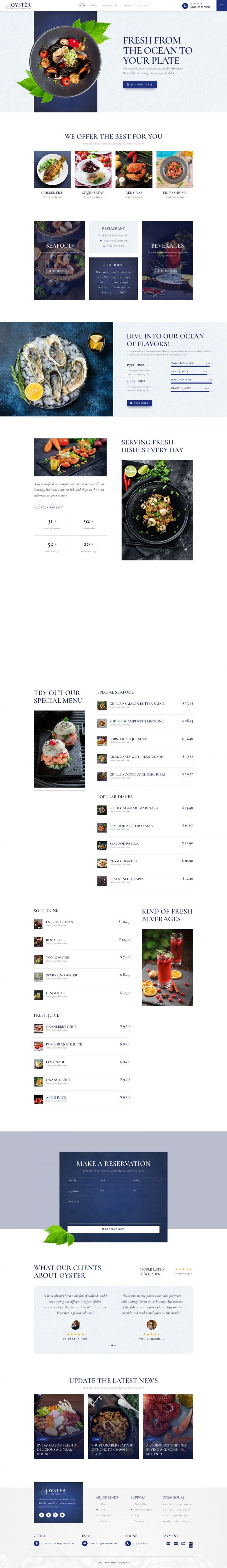Open the Reservation nav link
The width and height of the screenshot is (227, 1568).
pyautogui.click(x=110, y=5)
